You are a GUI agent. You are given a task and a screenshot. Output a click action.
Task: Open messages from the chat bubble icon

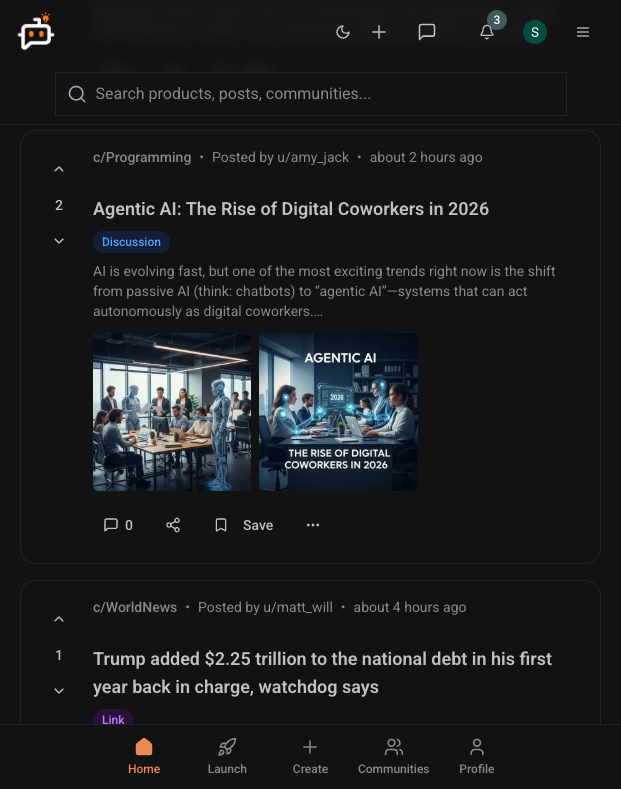coord(427,32)
